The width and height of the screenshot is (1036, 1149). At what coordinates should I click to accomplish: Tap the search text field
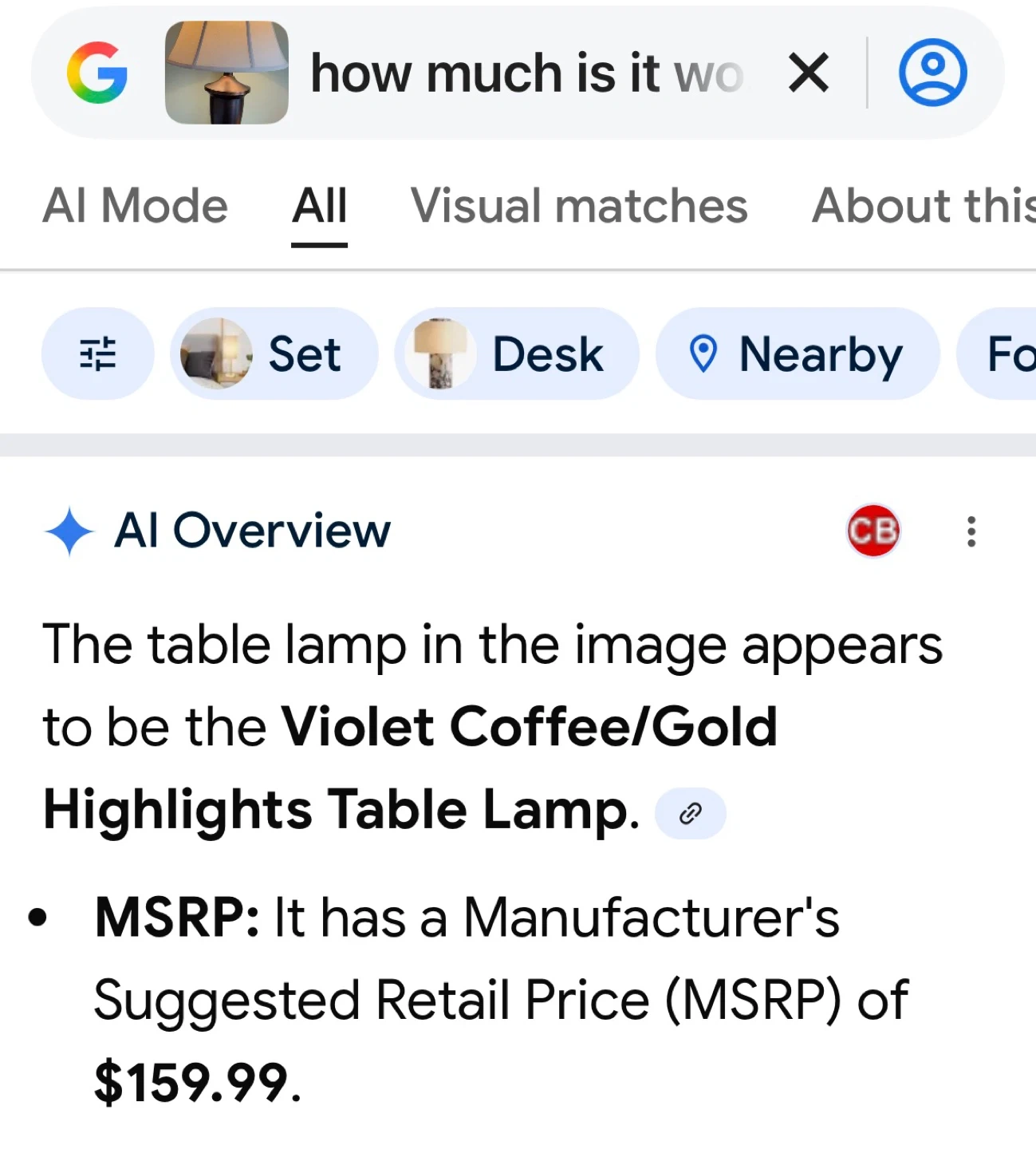527,73
